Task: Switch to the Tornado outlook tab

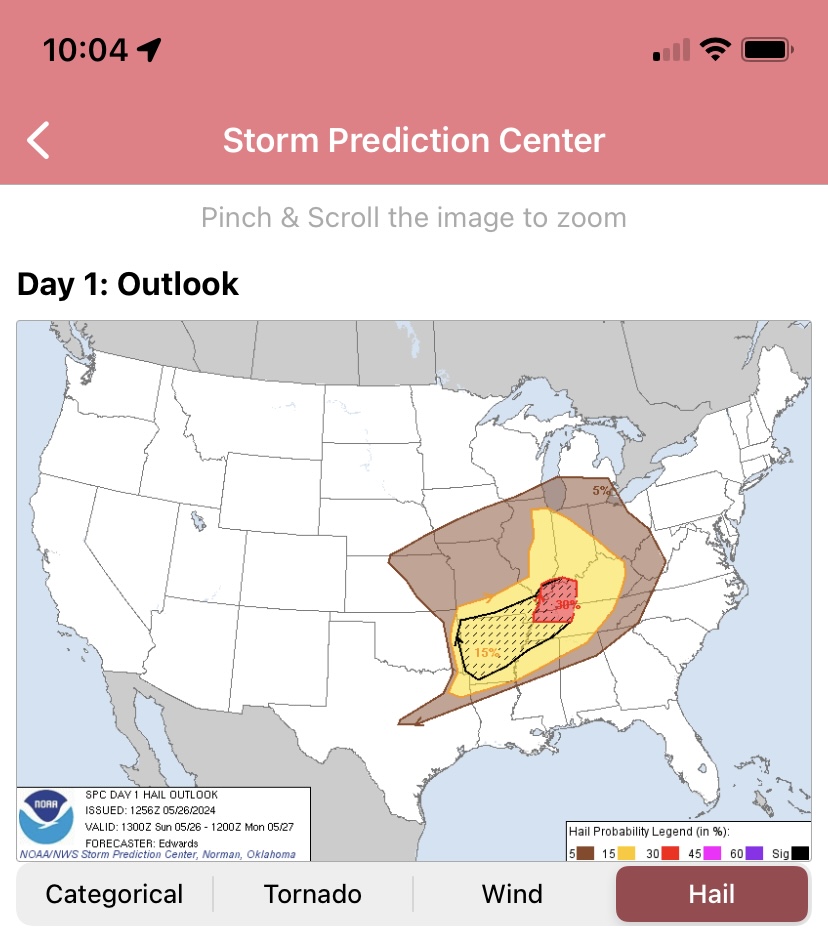Action: (x=312, y=894)
